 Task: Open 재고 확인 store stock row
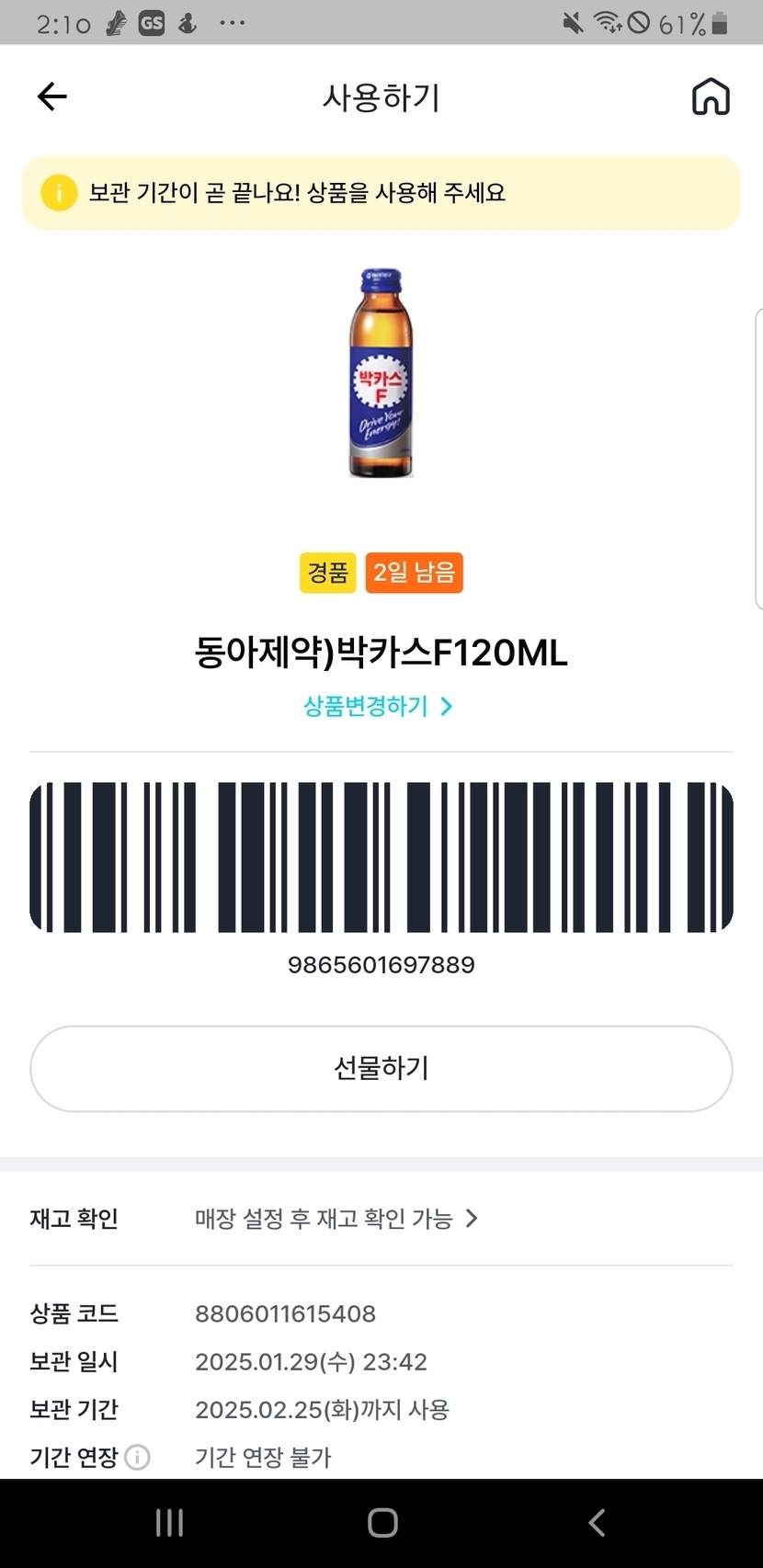pos(336,1219)
